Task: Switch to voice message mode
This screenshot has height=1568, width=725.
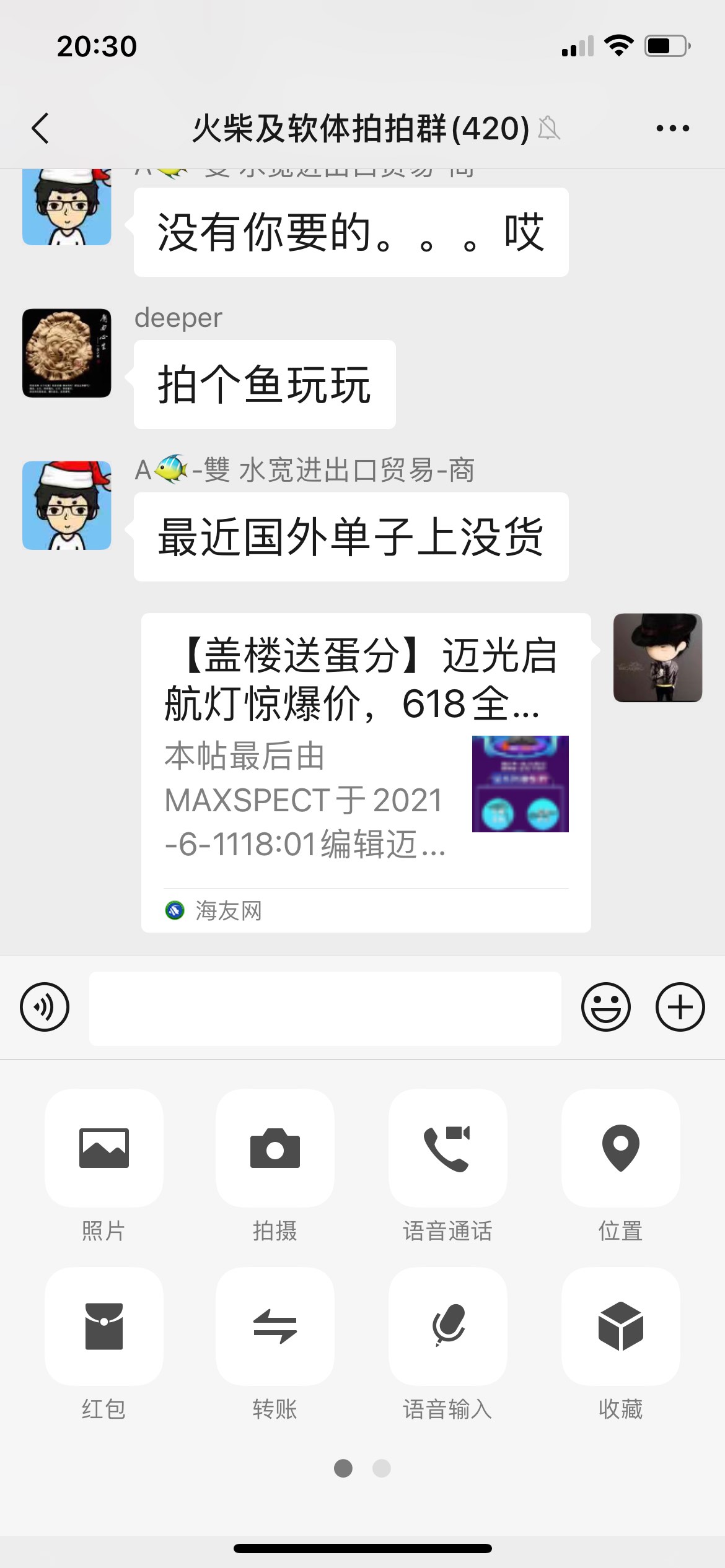Action: pyautogui.click(x=45, y=1007)
